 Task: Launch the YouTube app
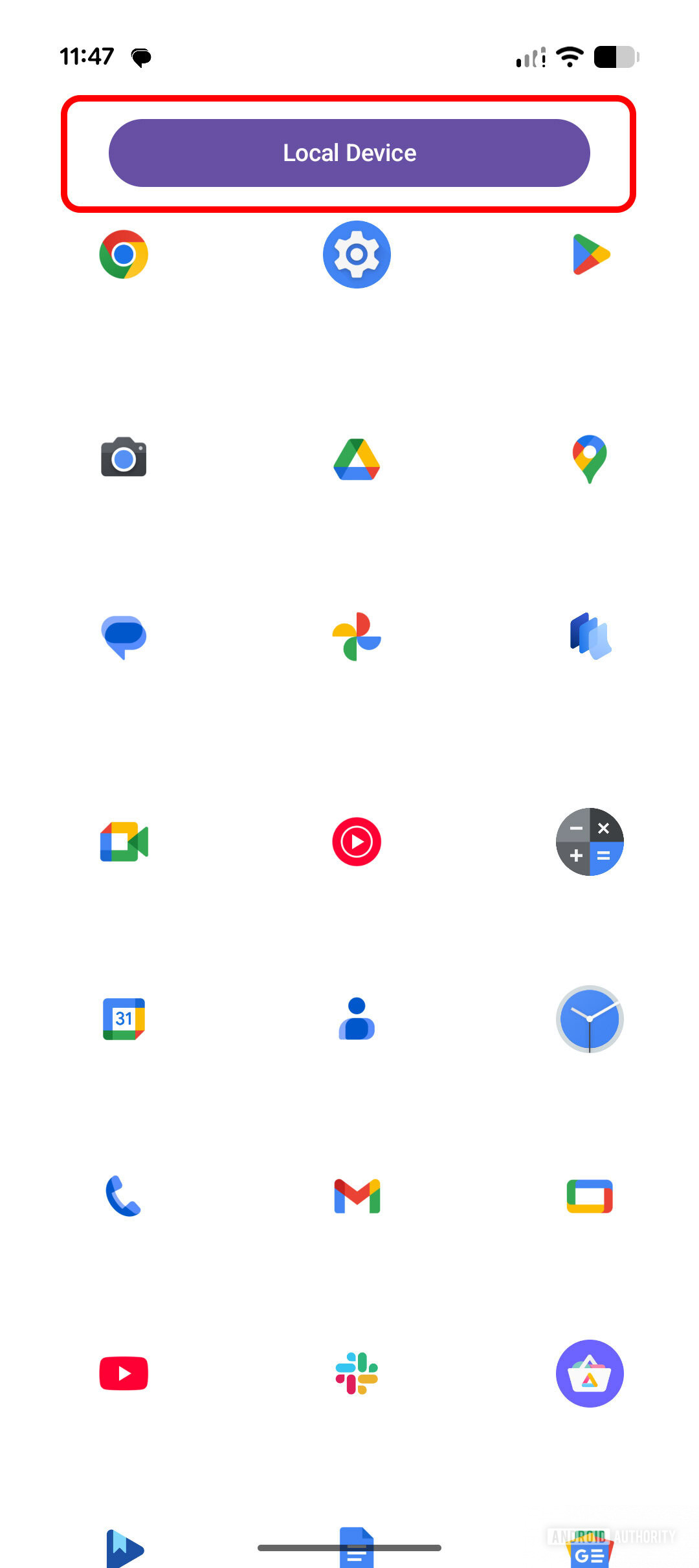pos(124,1373)
